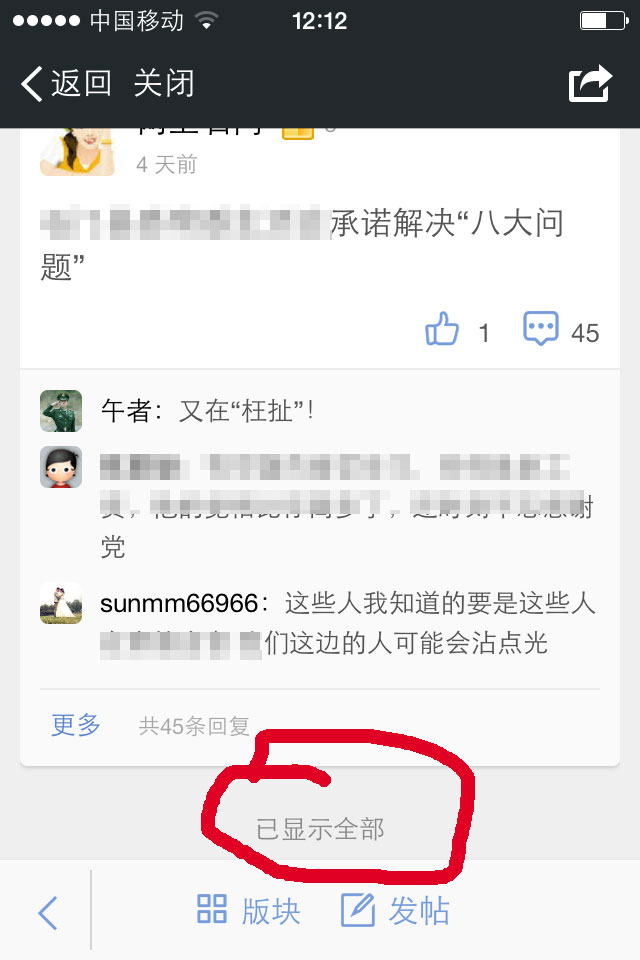The height and width of the screenshot is (960, 640).
Task: Tap 关闭 to close this page
Action: tap(164, 84)
